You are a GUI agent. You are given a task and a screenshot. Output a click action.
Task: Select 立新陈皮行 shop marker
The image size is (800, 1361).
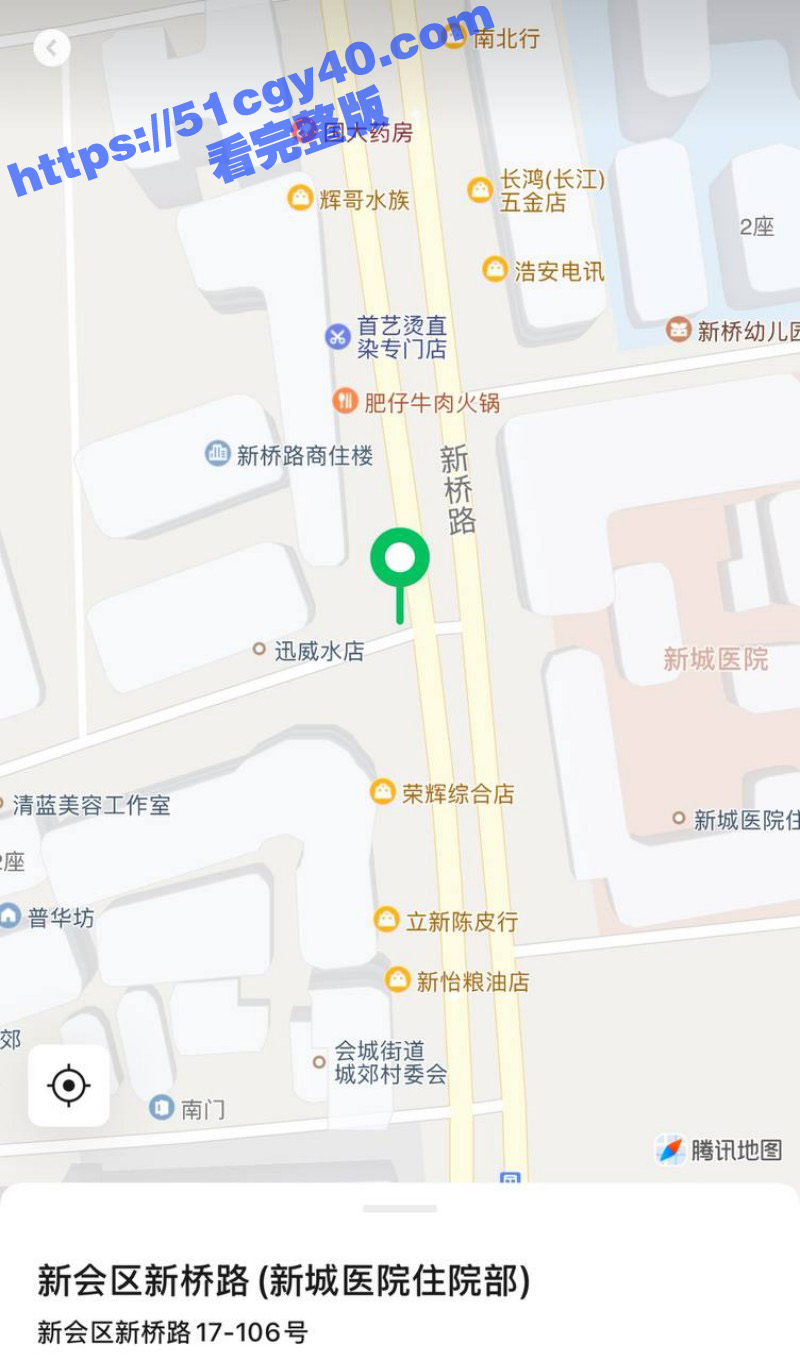coord(386,921)
